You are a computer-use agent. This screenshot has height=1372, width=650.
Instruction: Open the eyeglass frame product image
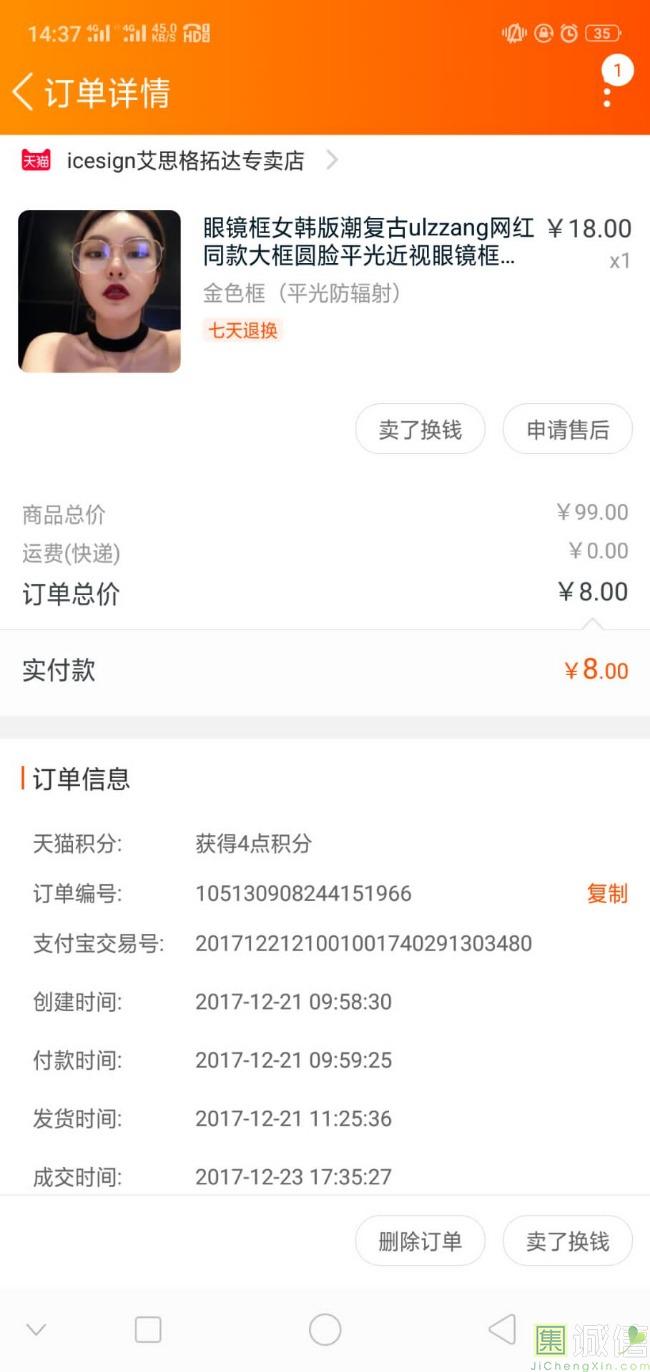[100, 291]
